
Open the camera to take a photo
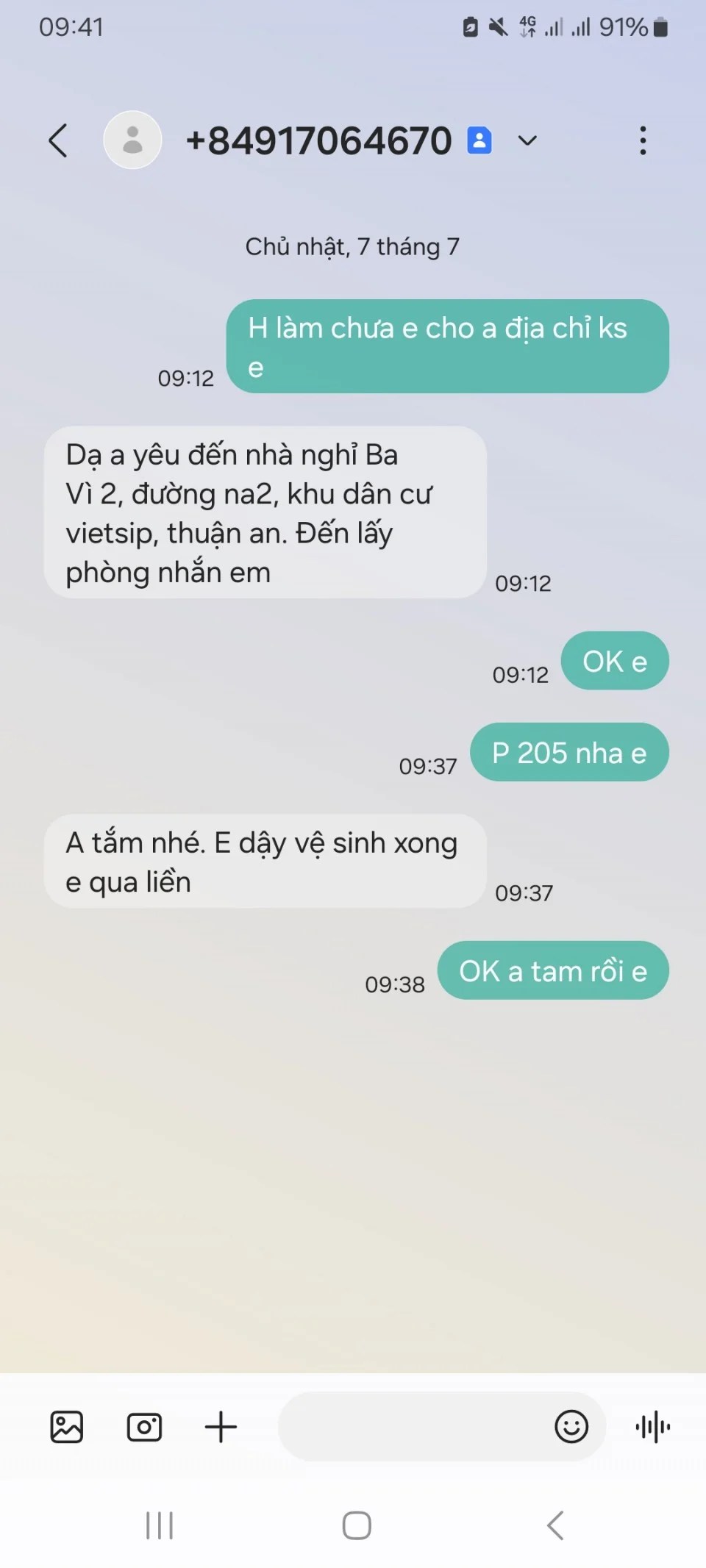coord(144,1427)
